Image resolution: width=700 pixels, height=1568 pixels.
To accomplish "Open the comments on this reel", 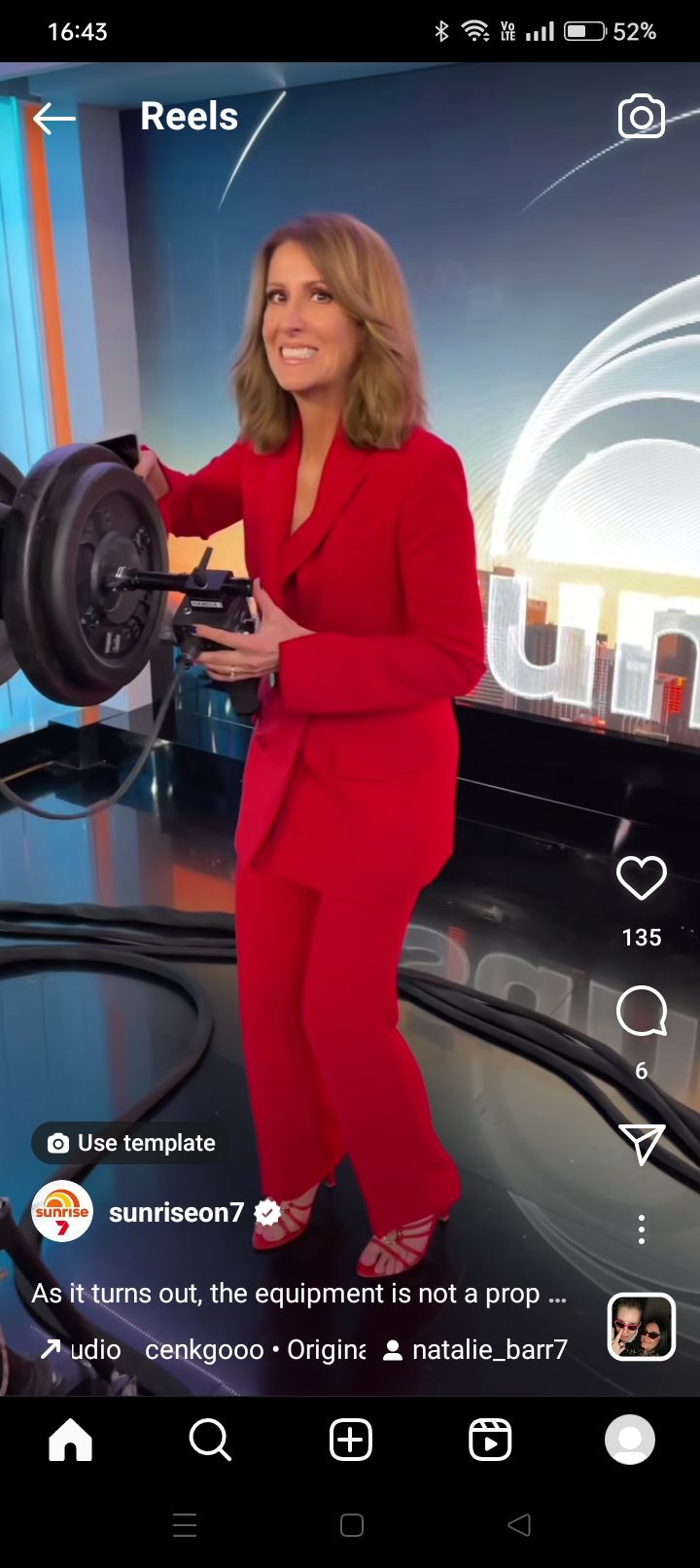I will 641,1013.
